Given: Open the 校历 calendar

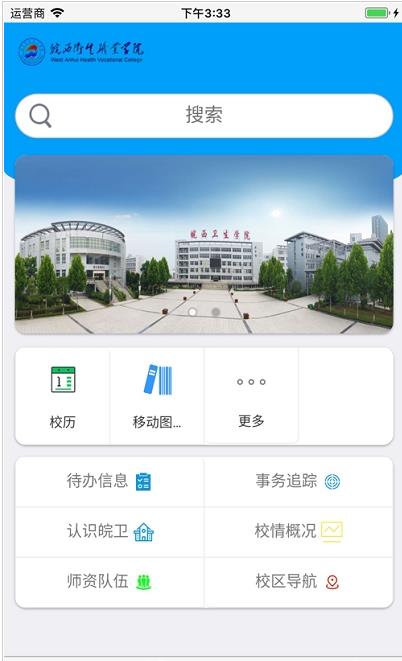Looking at the screenshot, I should click(x=63, y=396).
